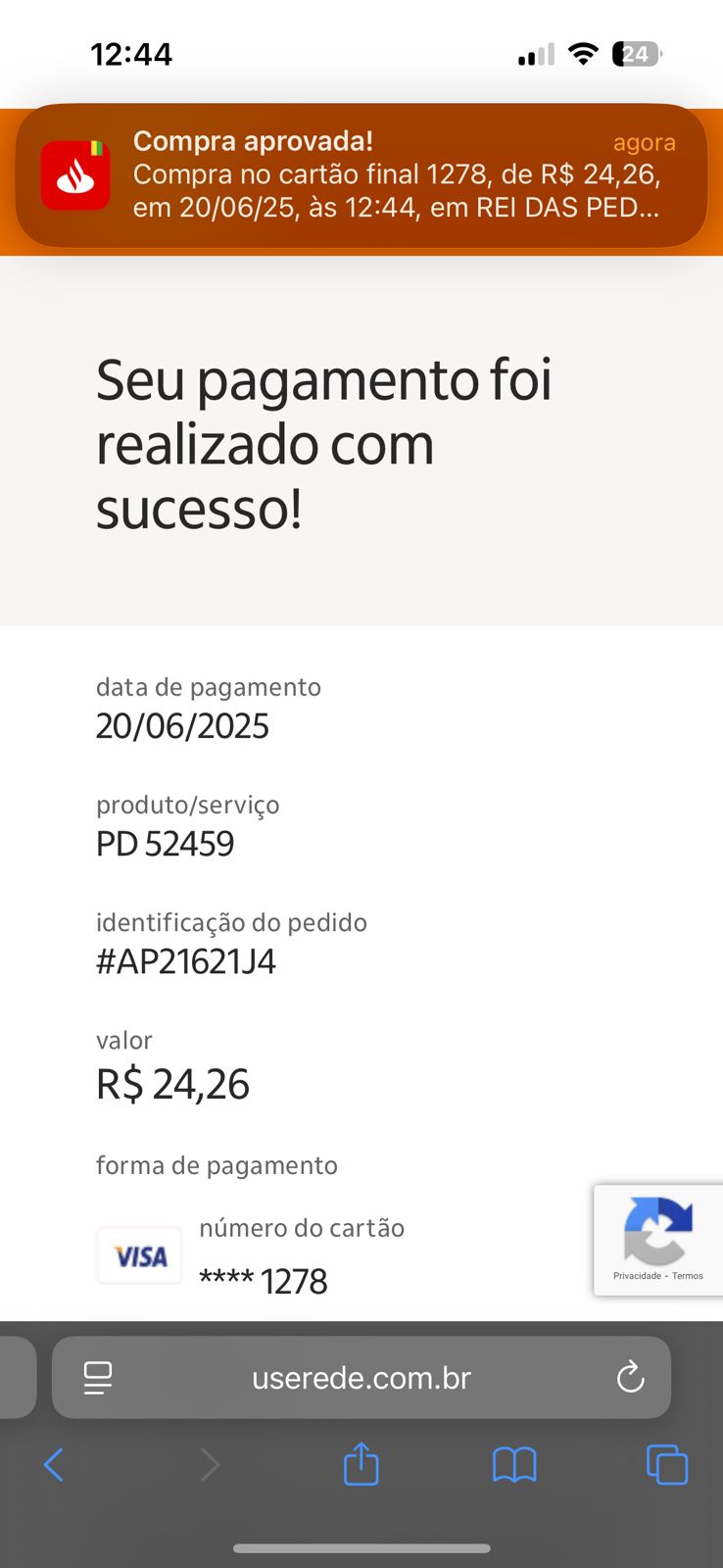Tap the forward navigation arrow
This screenshot has height=1568, width=723.
point(210,1465)
